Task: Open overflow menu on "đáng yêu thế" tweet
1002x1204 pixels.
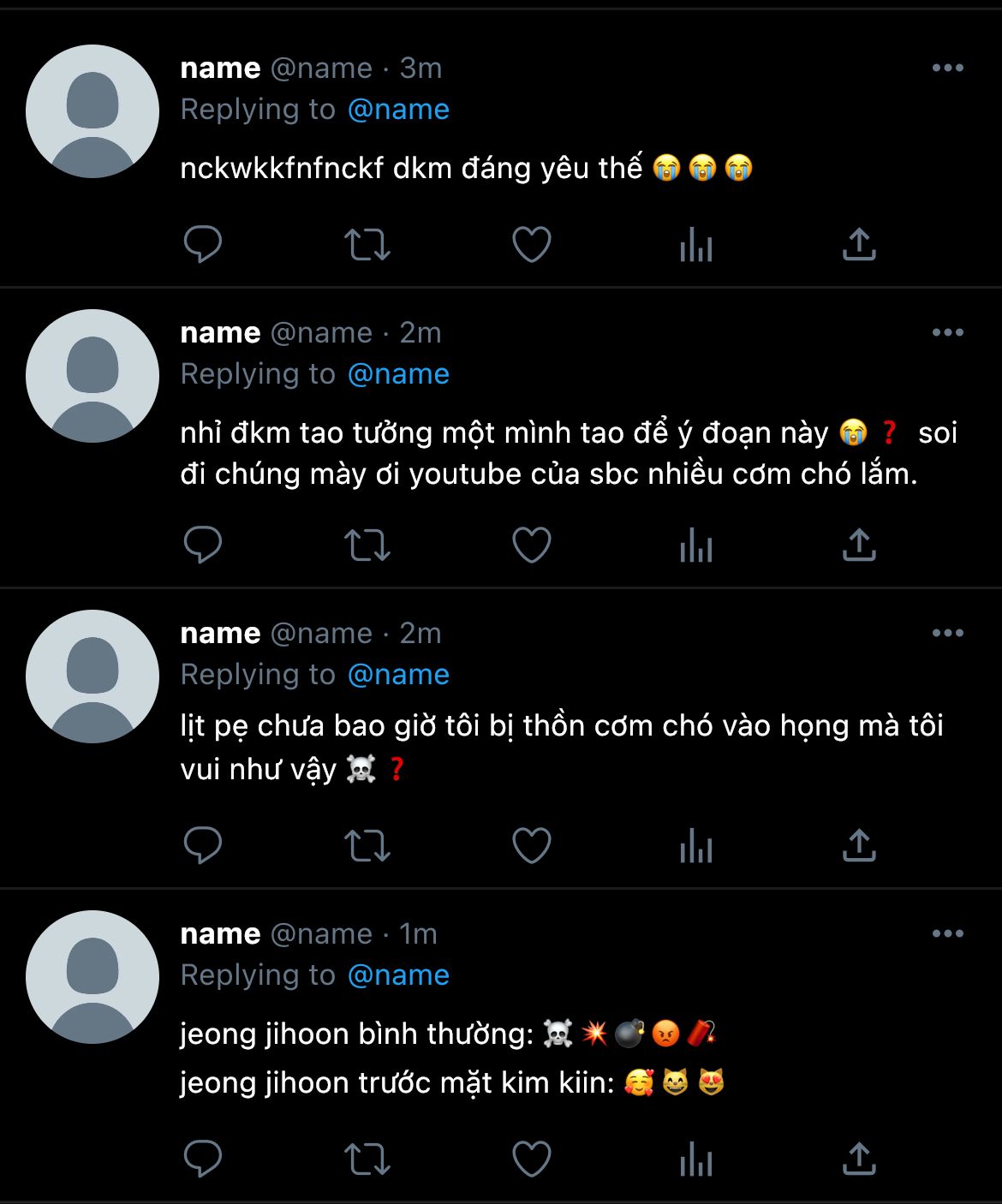Action: (x=947, y=69)
